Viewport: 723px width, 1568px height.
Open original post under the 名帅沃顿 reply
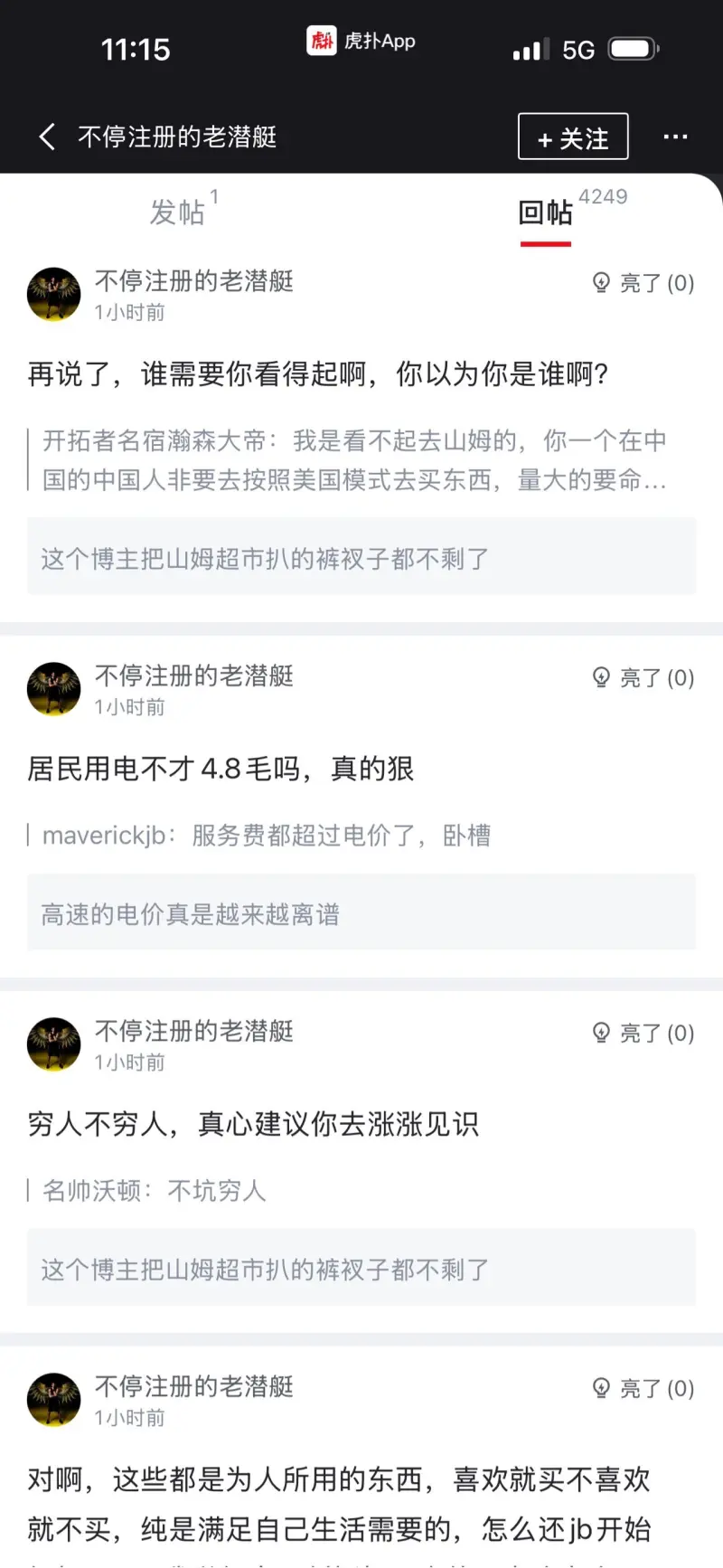pyautogui.click(x=361, y=1269)
